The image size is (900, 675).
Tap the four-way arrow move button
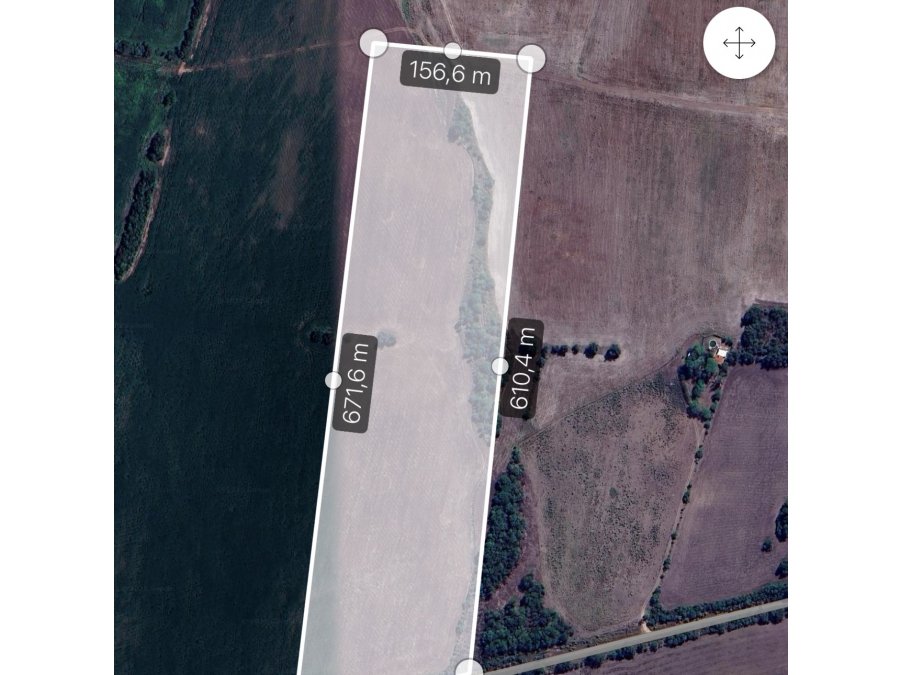pos(739,44)
